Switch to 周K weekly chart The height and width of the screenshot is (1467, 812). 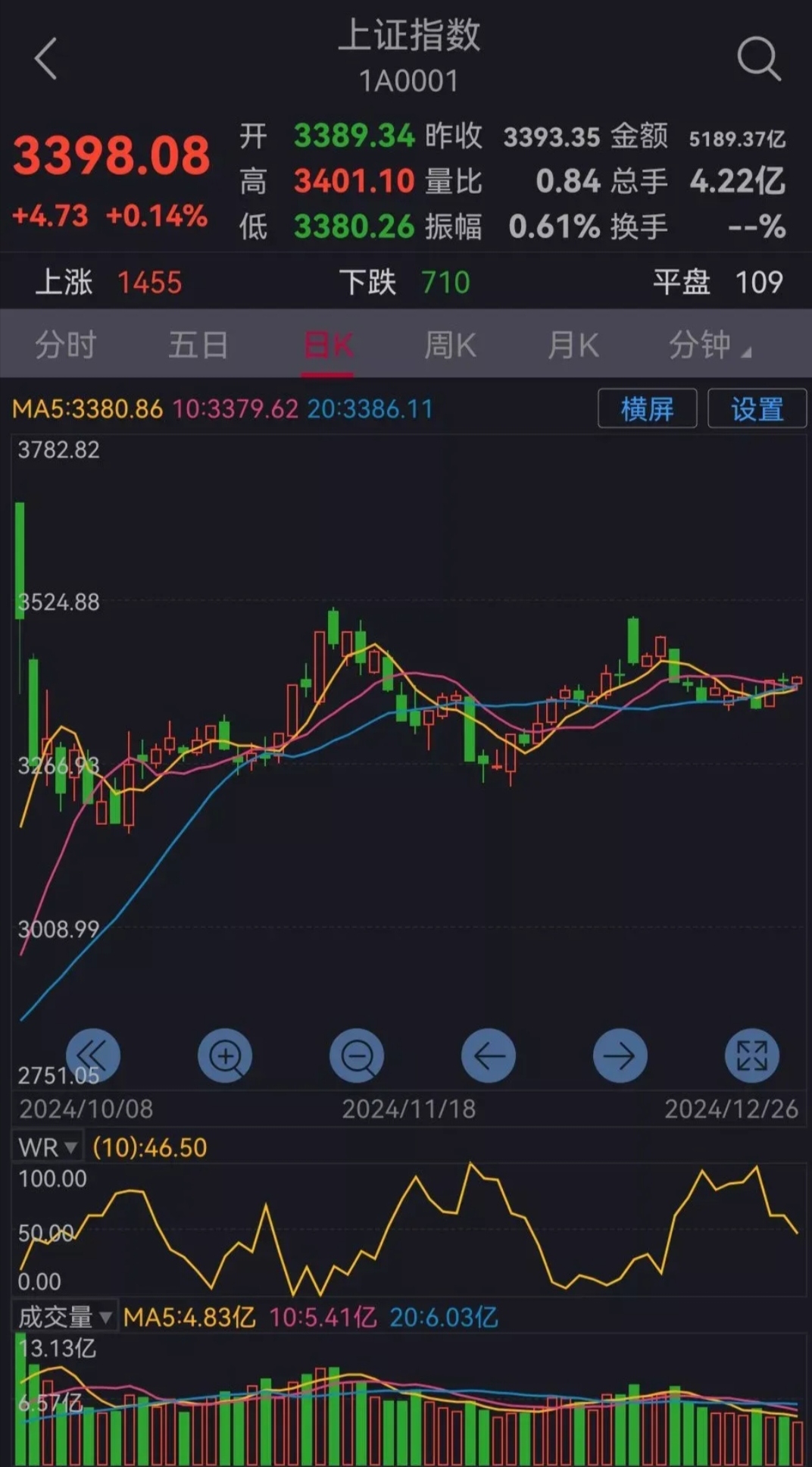[451, 345]
